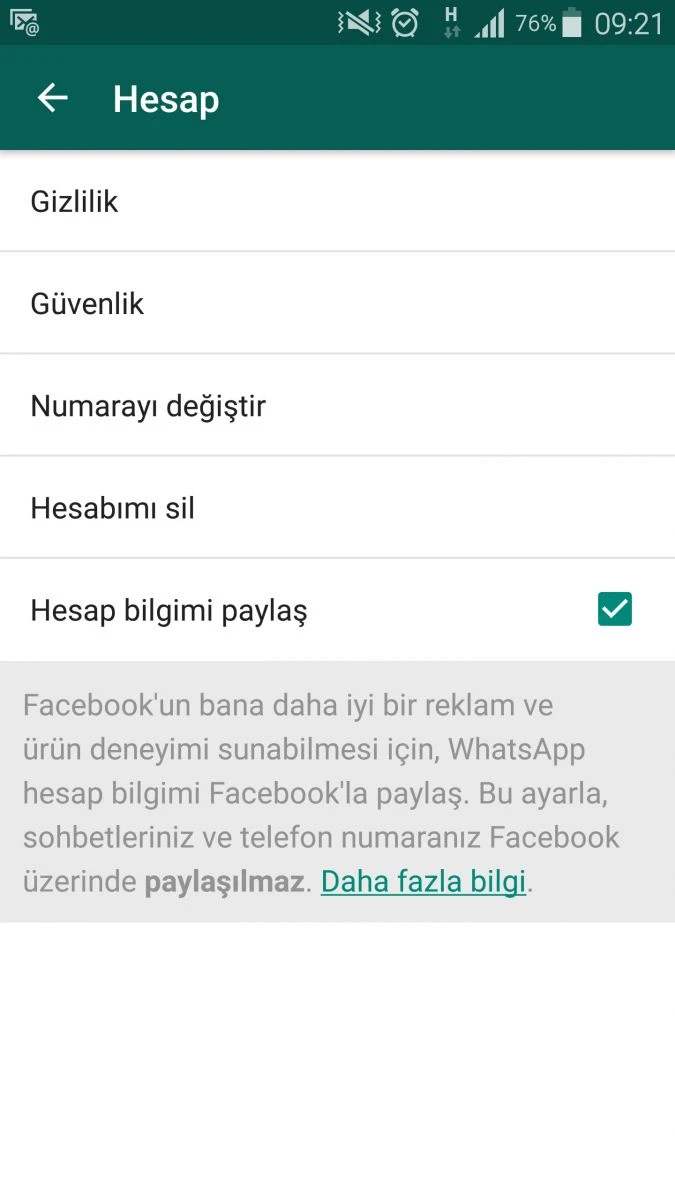This screenshot has width=675, height=1200.
Task: Follow the Daha fazla bilgi link
Action: [423, 882]
